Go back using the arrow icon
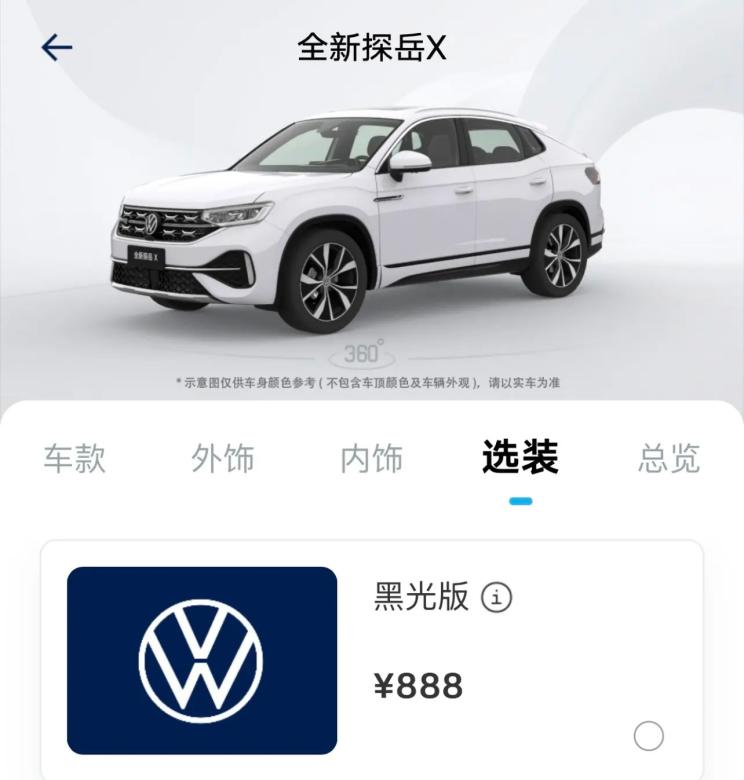Viewport: 744px width, 780px height. pos(56,47)
